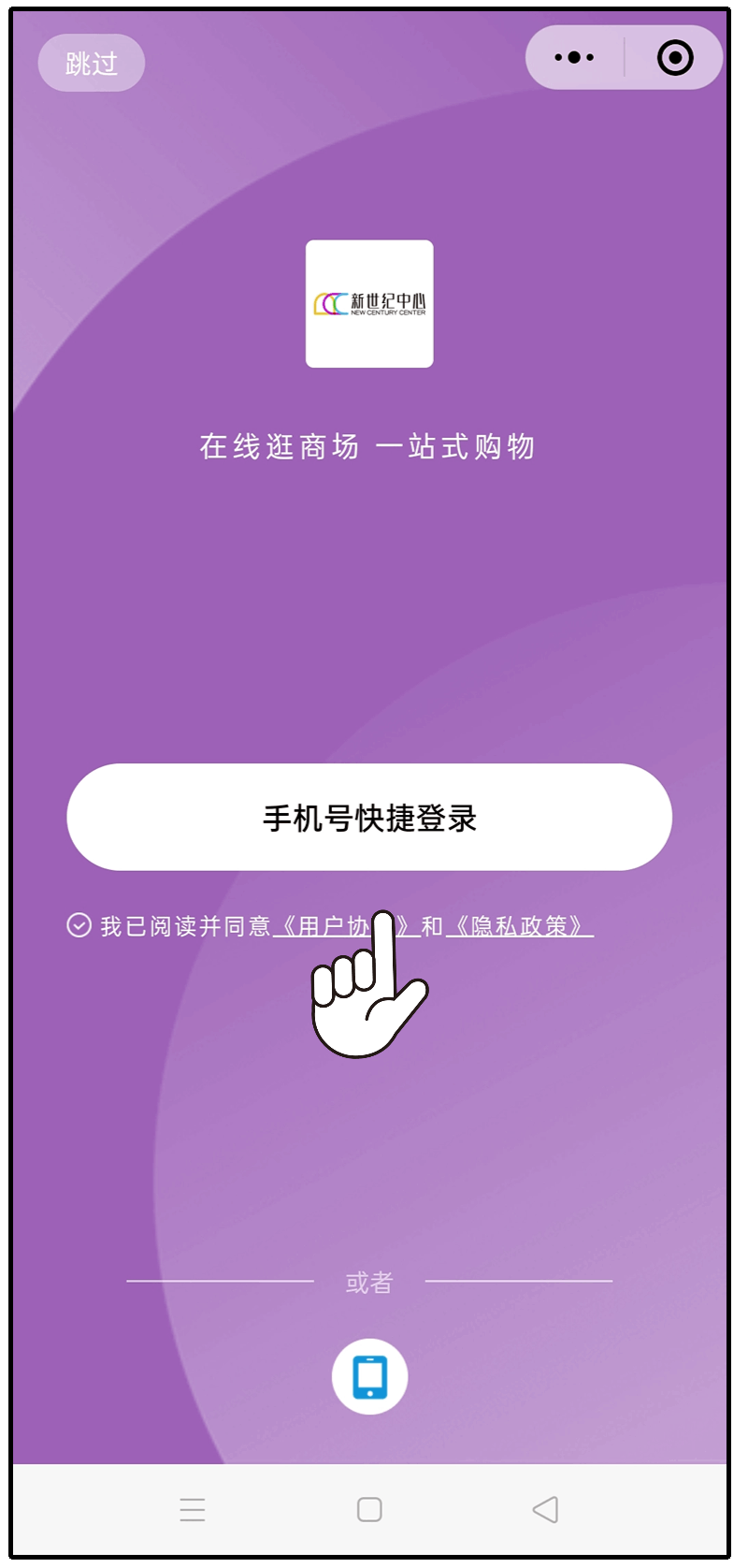Screen dimensions: 748x1568
Task: Open the mini program more options menu
Action: coord(574,58)
